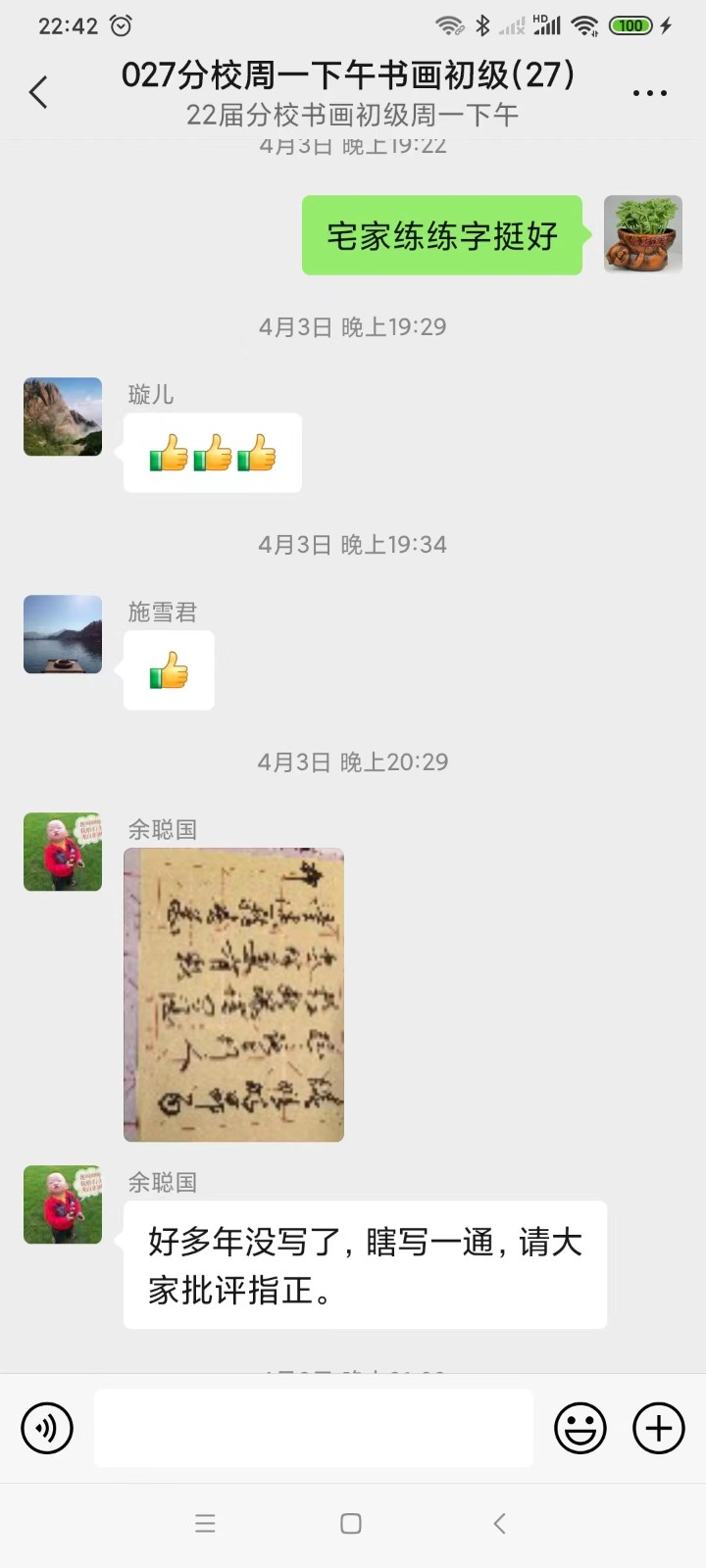The image size is (706, 1568).
Task: Open the emoji picker
Action: point(580,1428)
